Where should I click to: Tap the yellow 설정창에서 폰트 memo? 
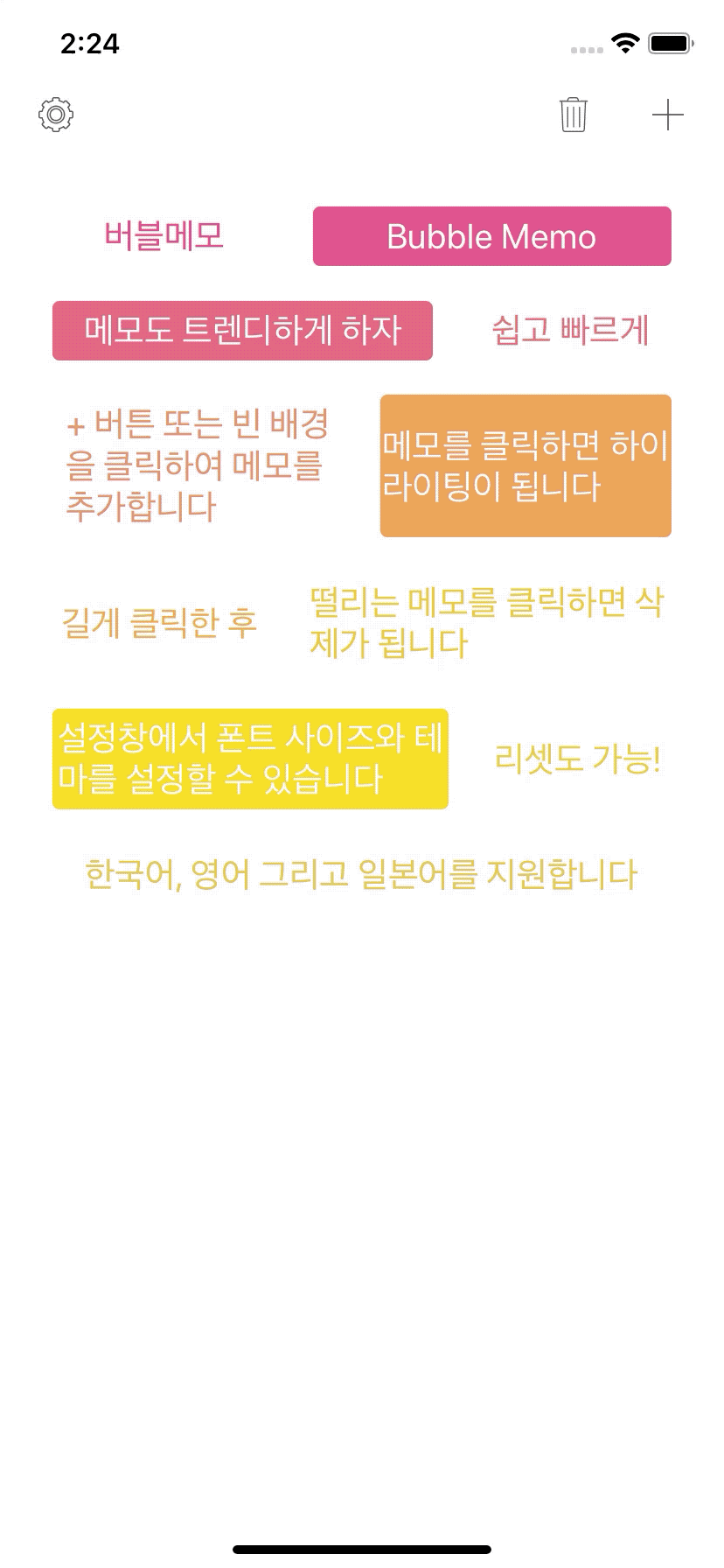click(x=250, y=759)
